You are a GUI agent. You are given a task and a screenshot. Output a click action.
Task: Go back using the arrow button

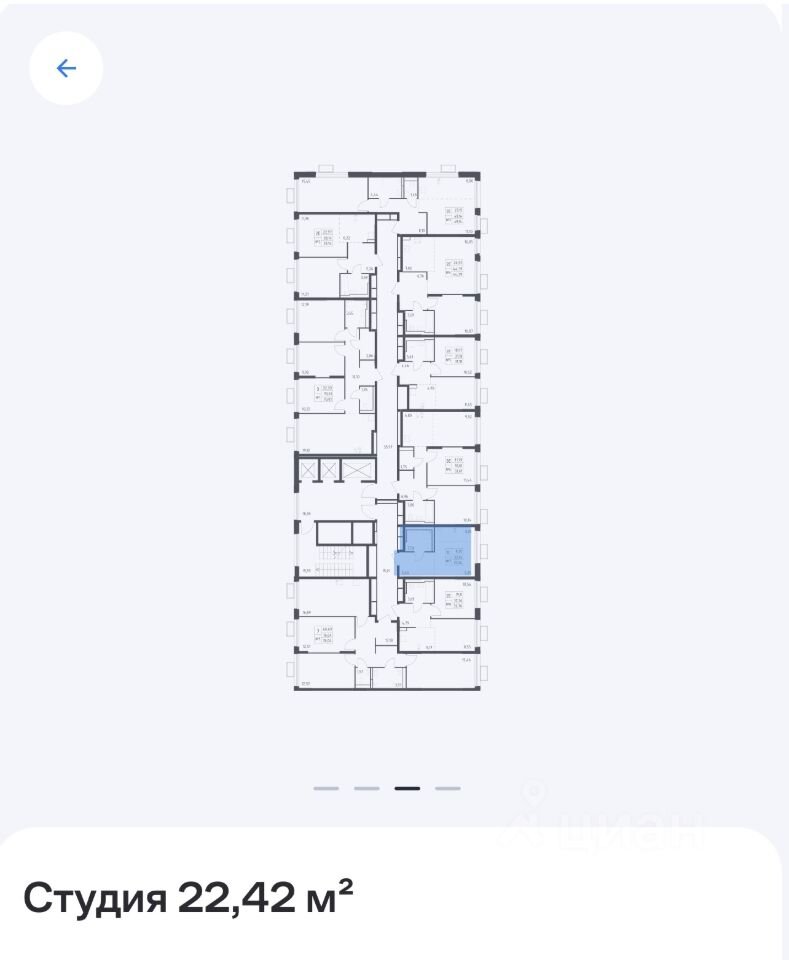66,68
